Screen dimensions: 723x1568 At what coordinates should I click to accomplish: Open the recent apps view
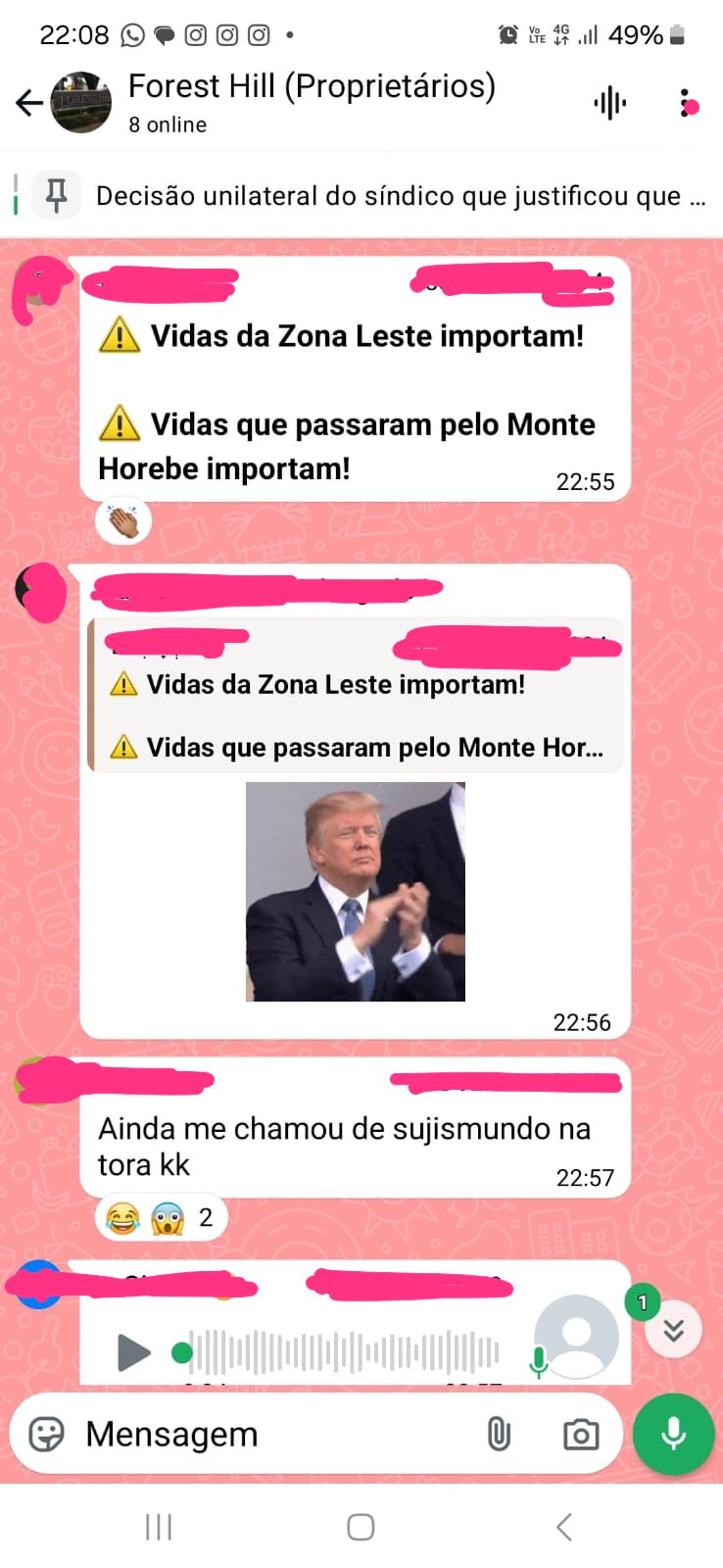click(159, 1527)
